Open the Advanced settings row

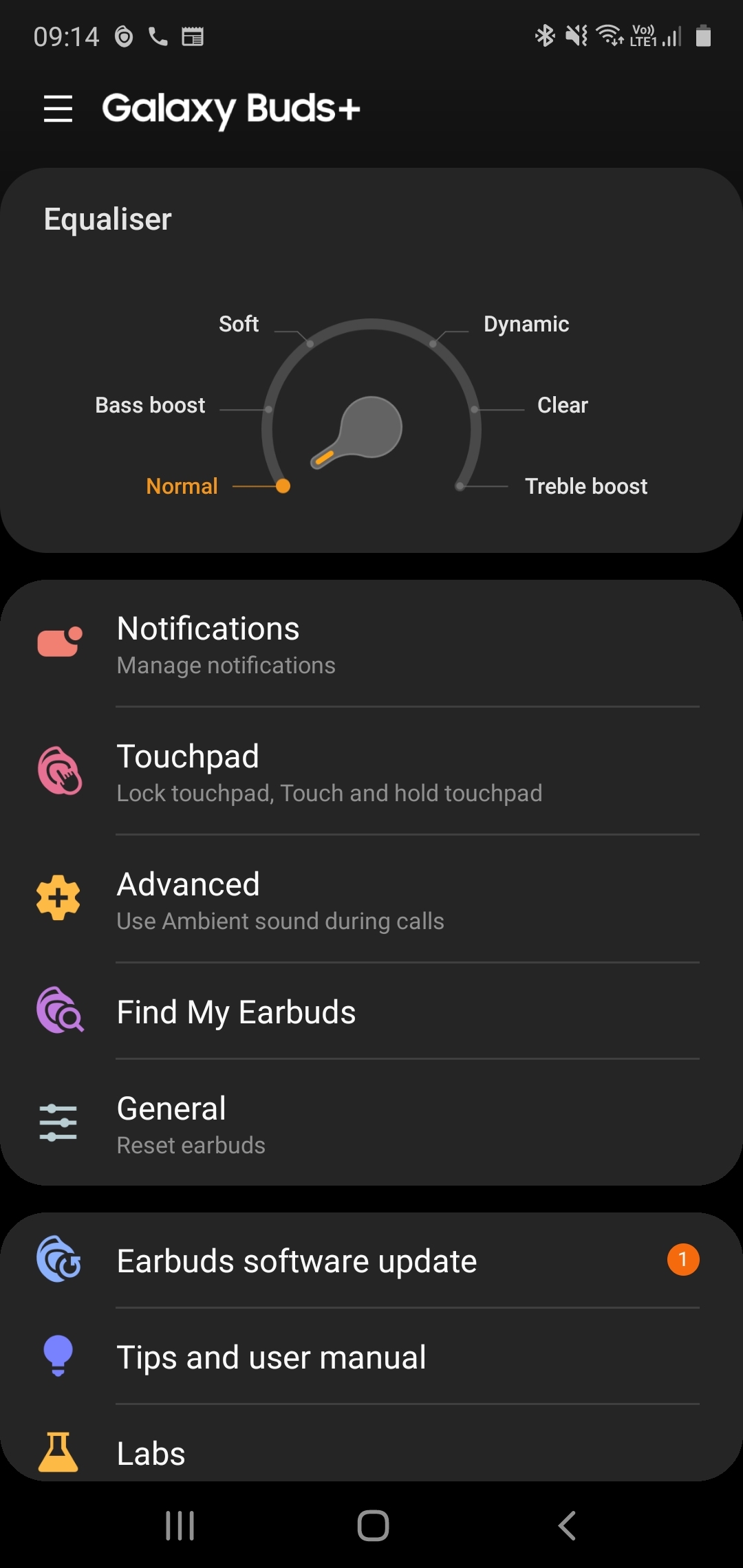pos(371,900)
